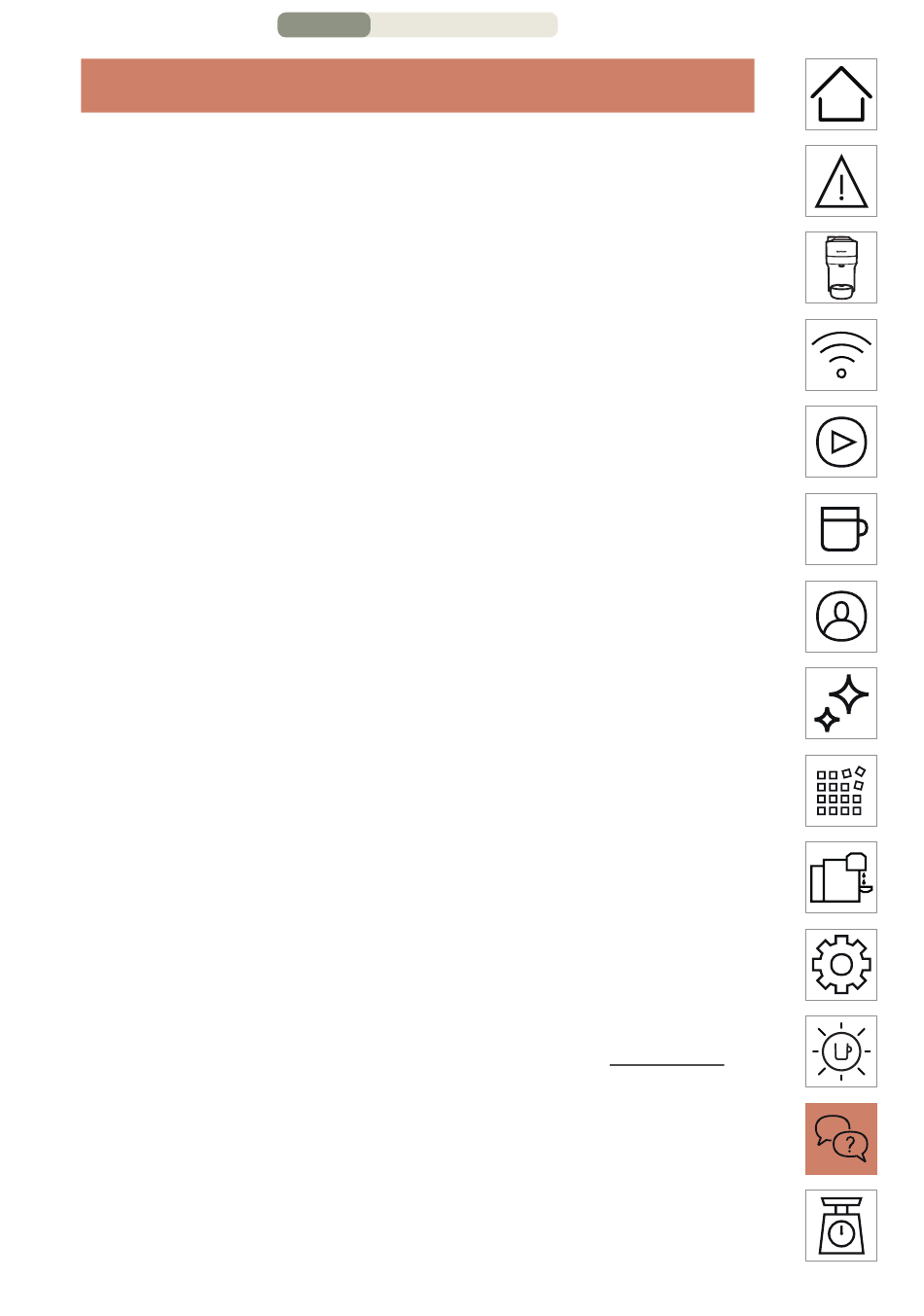Open the coffee machine overview section
This screenshot has width=924, height=1316.
tap(840, 267)
